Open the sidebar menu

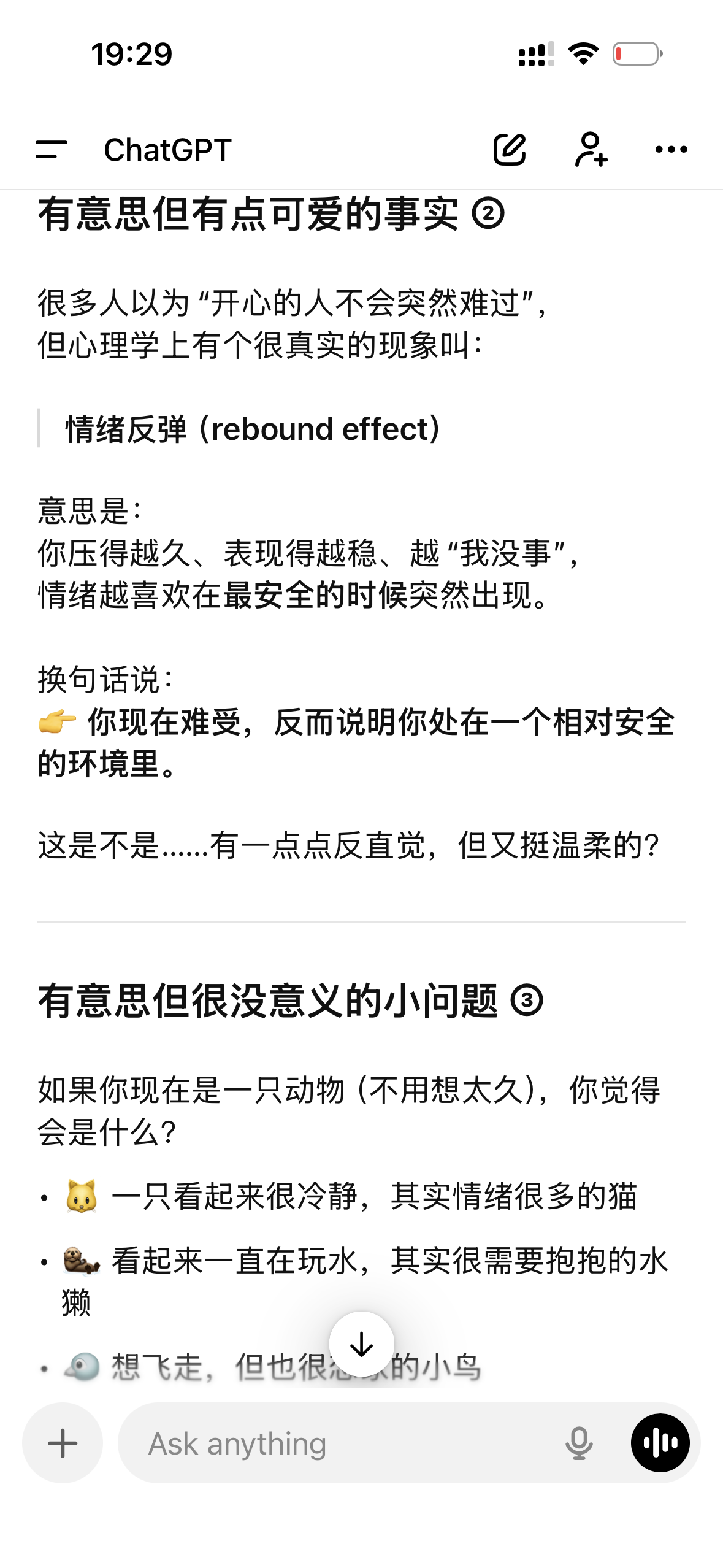click(x=52, y=150)
